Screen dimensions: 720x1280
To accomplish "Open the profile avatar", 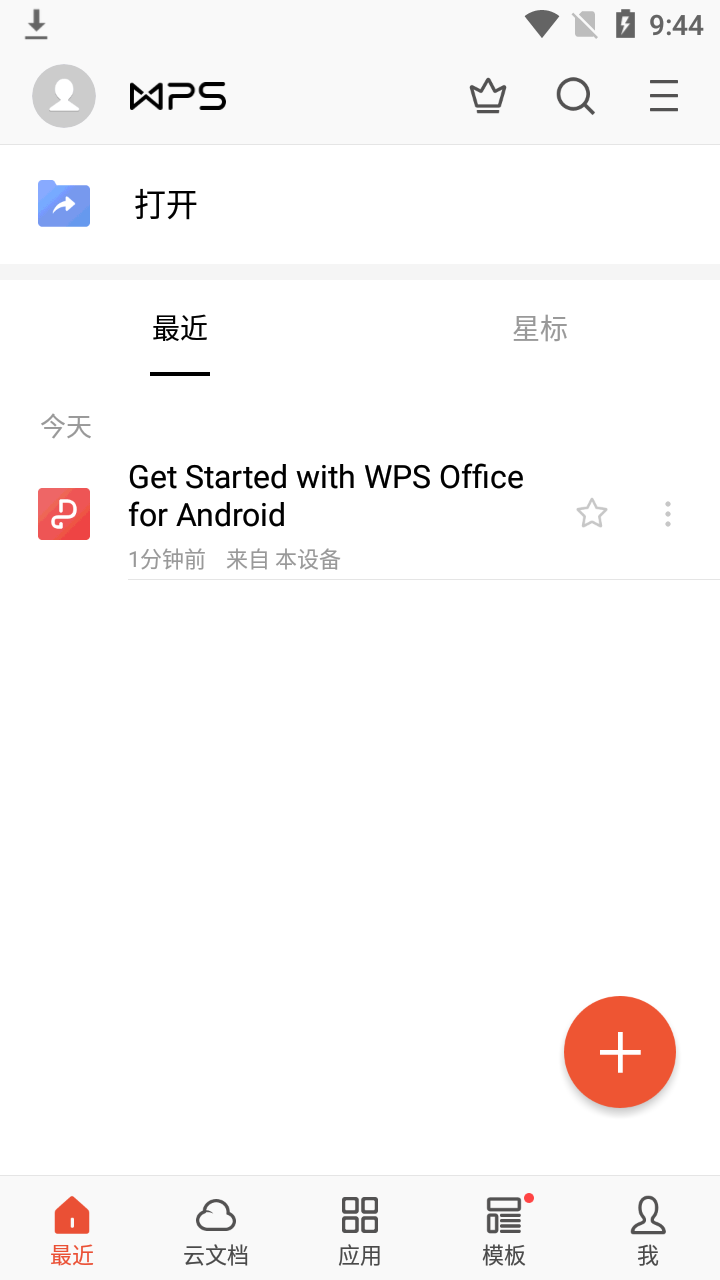I will (64, 96).
